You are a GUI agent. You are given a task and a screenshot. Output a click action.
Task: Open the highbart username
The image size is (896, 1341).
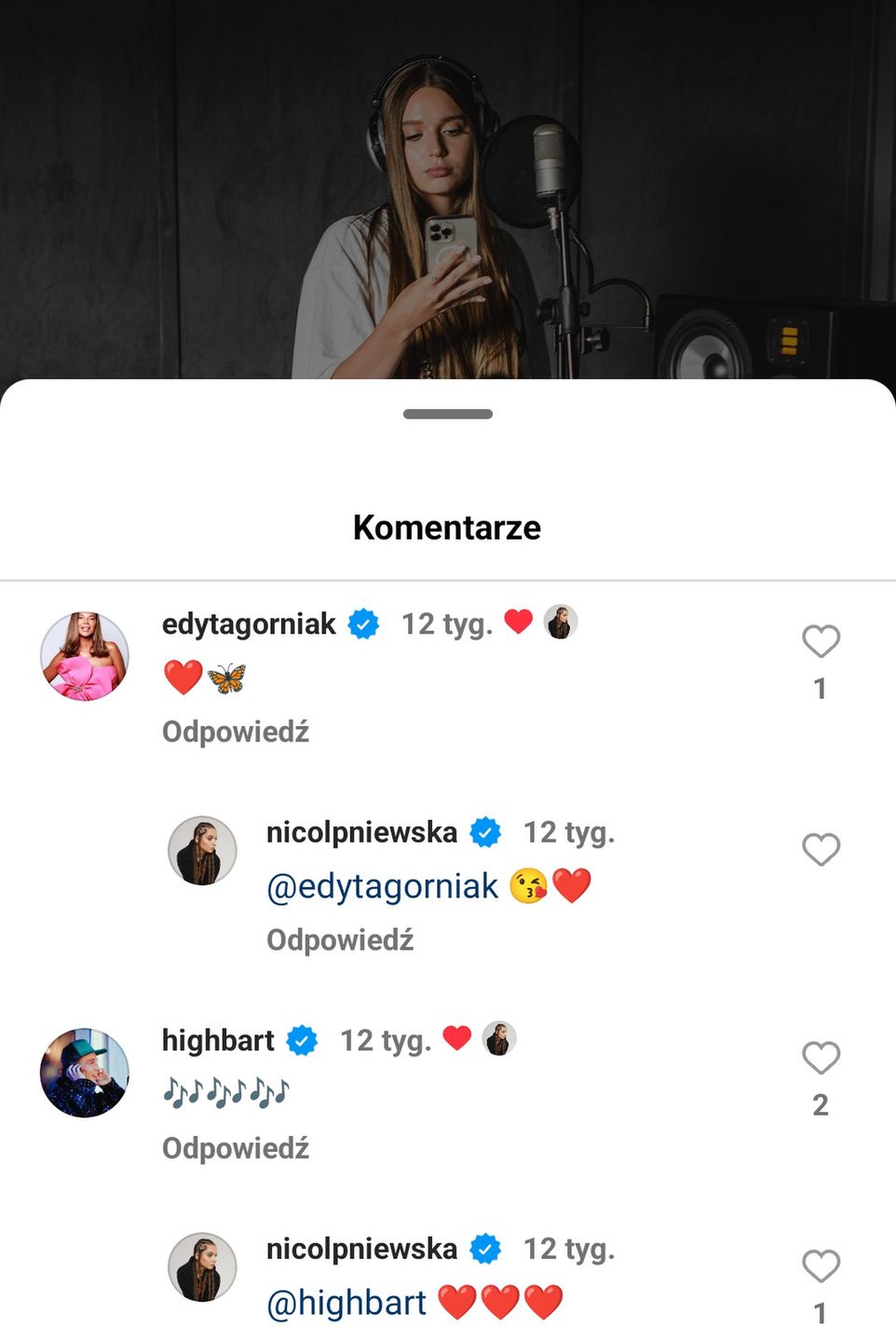point(218,1040)
